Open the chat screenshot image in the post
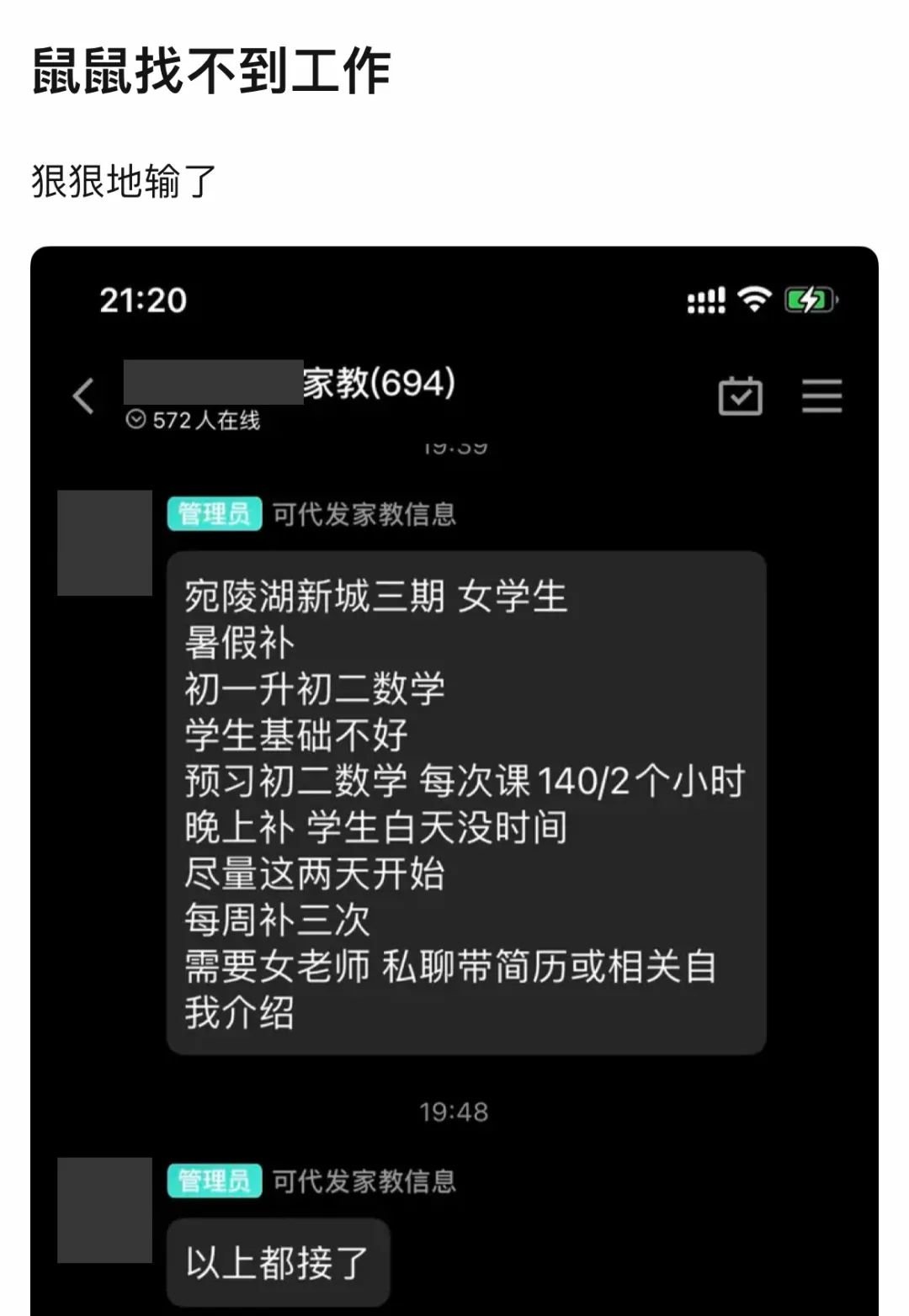Image resolution: width=909 pixels, height=1316 pixels. click(454, 783)
